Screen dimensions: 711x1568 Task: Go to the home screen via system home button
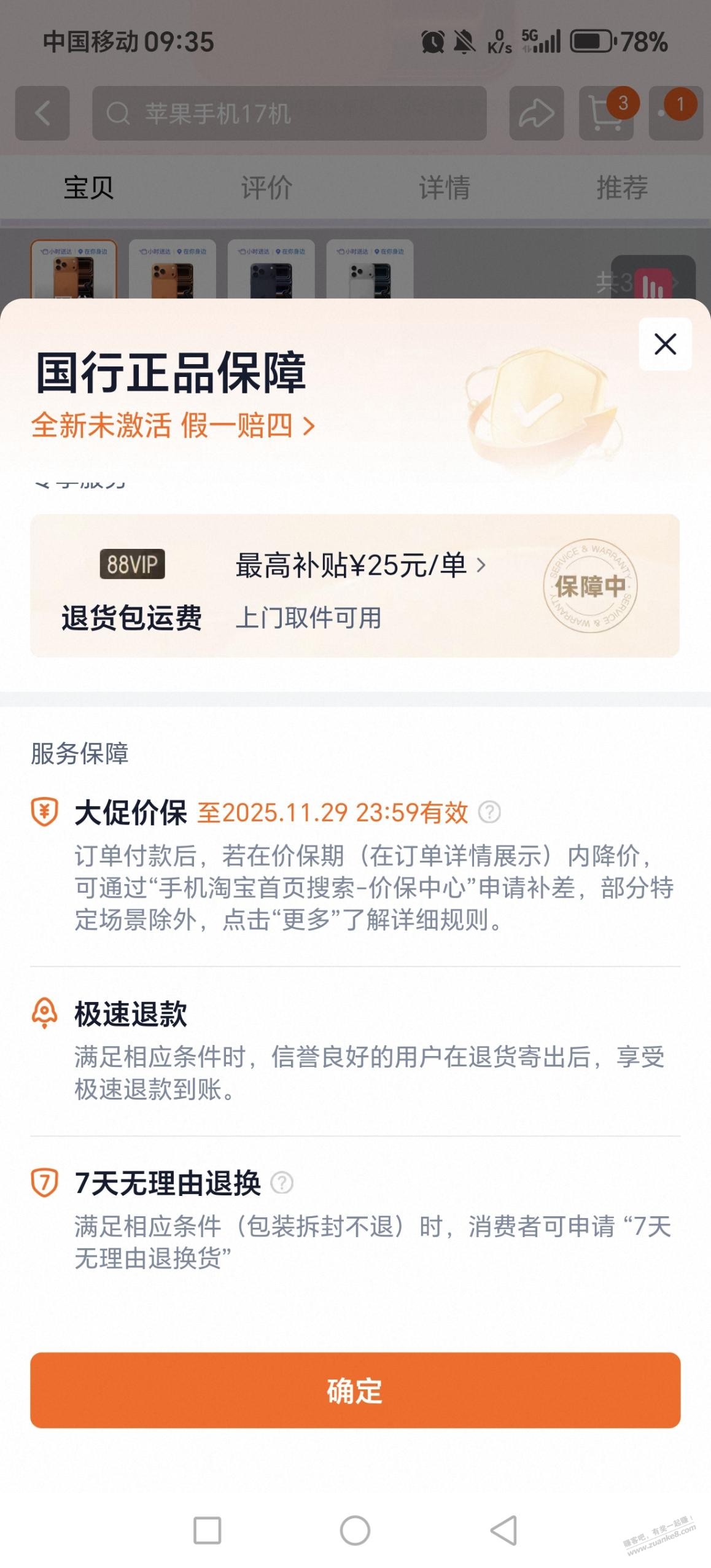[x=355, y=1530]
